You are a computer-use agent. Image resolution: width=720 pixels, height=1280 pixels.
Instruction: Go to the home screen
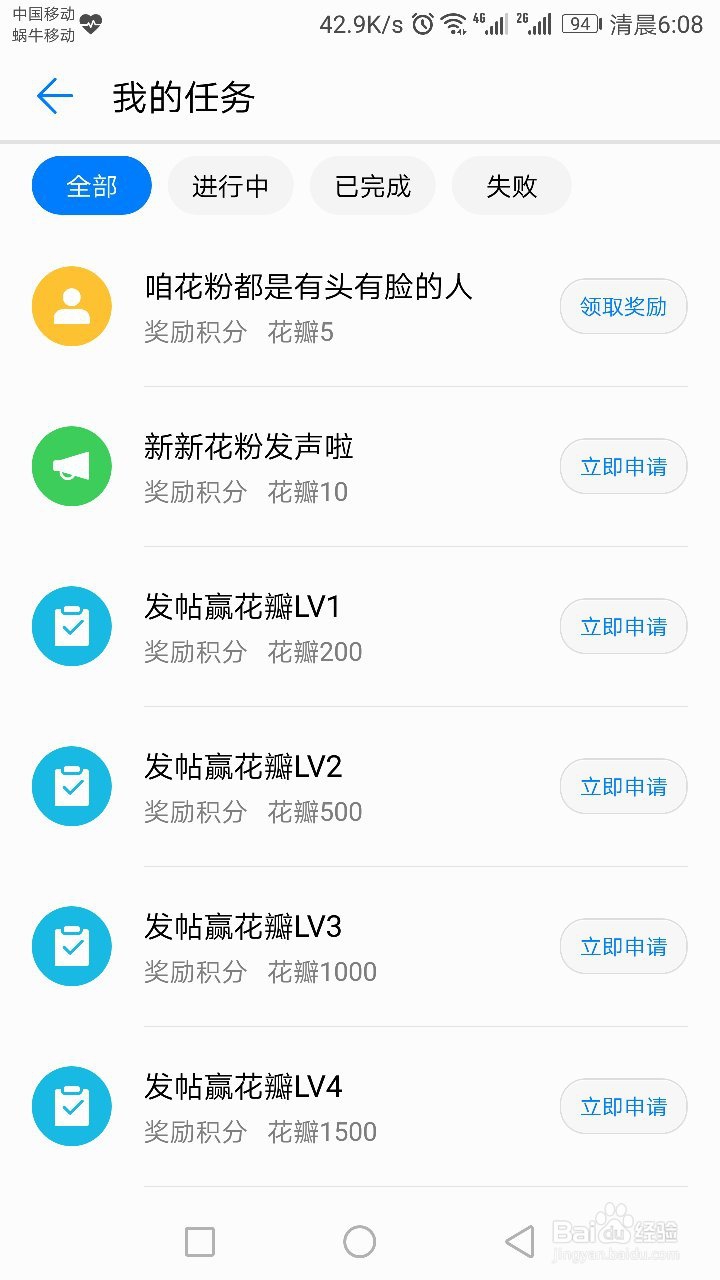tap(360, 1242)
